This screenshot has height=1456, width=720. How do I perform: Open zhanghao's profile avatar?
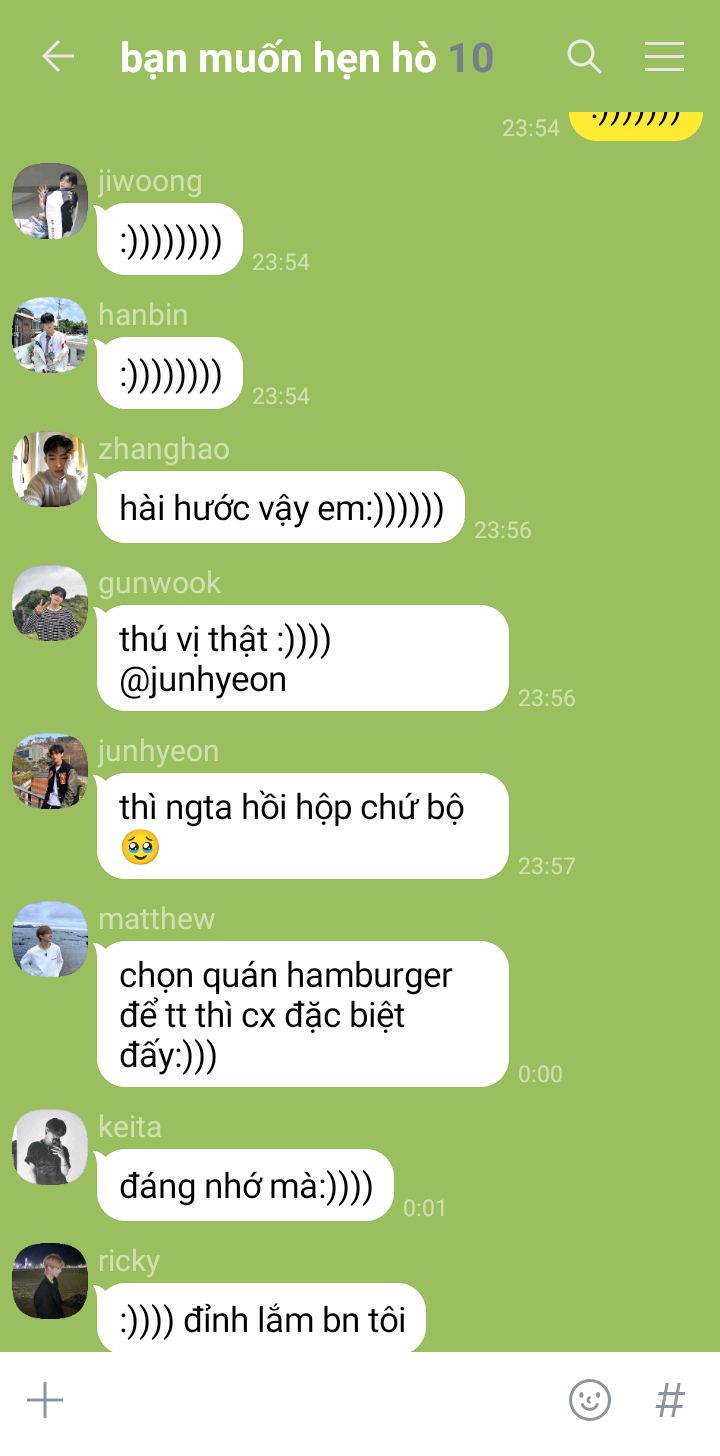50,469
